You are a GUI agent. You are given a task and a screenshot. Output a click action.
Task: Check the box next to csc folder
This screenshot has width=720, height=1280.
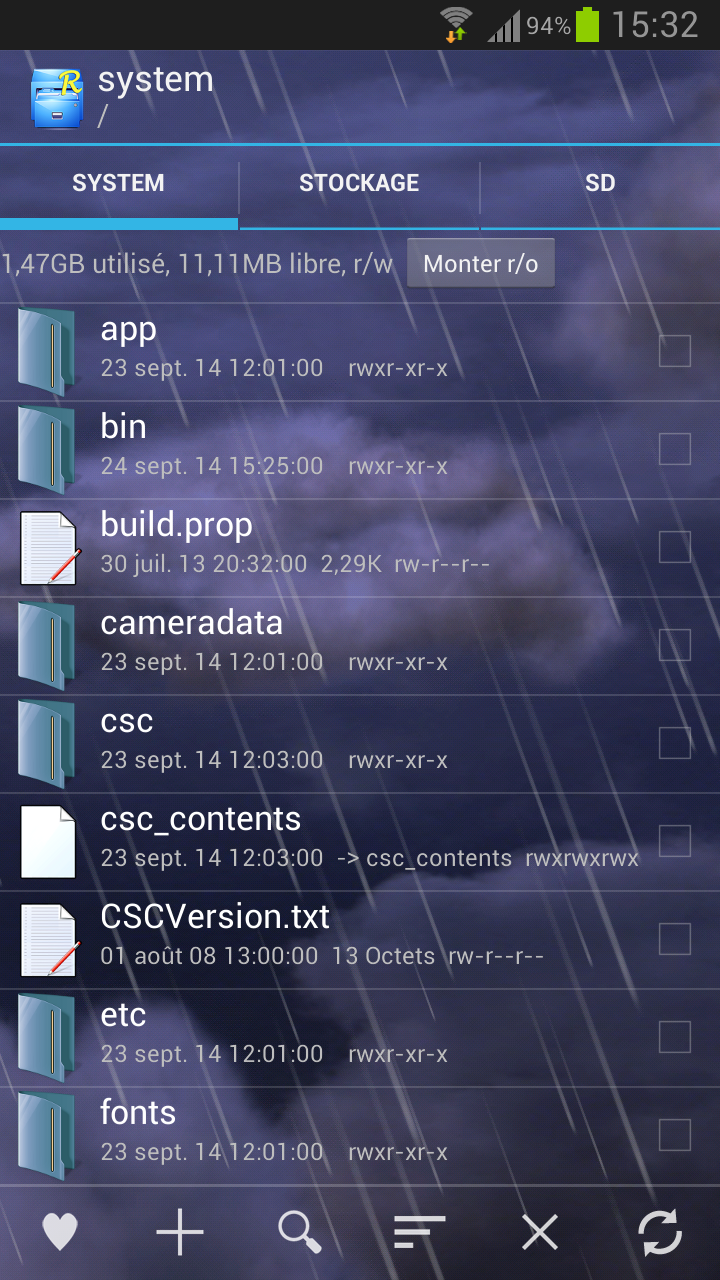coord(675,743)
